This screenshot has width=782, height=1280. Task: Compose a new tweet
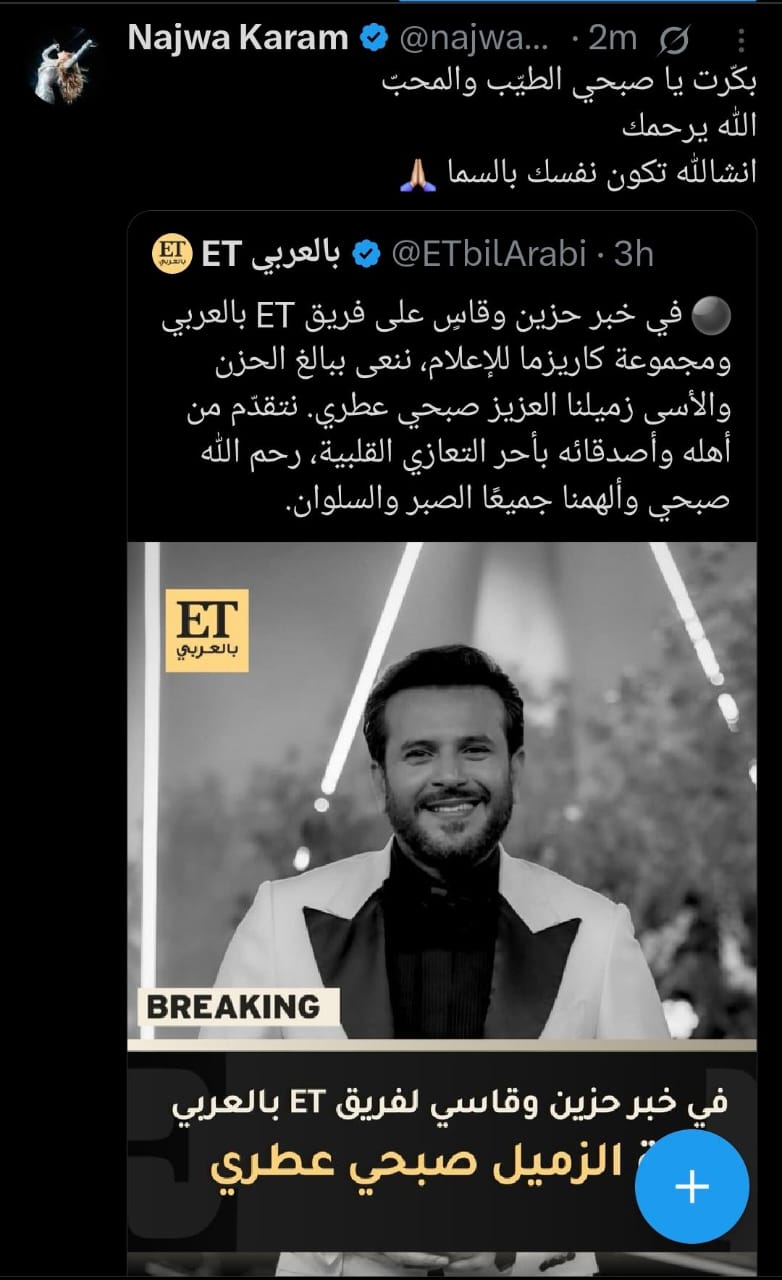(x=692, y=1187)
